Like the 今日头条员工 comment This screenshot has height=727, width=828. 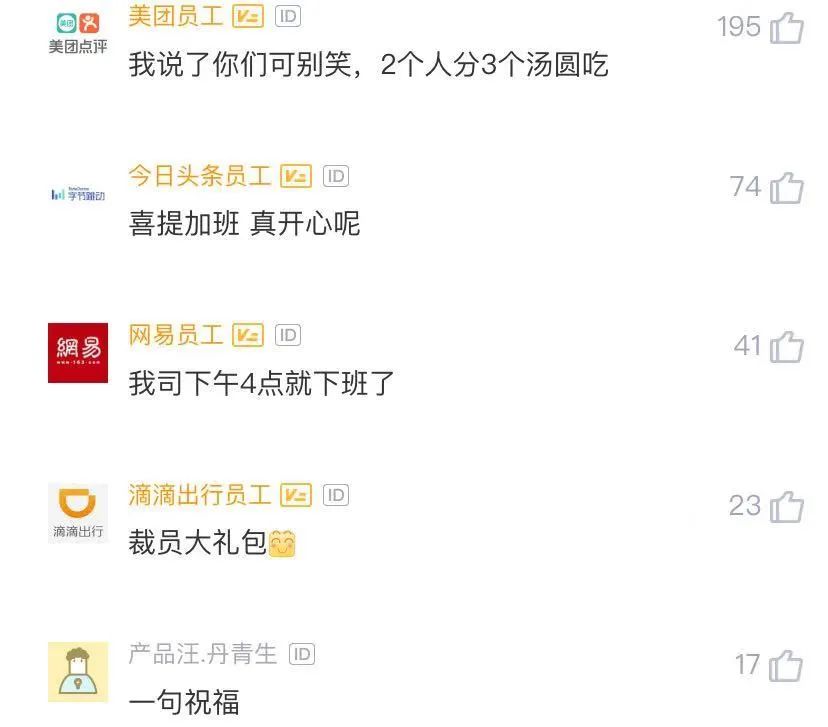tap(787, 187)
